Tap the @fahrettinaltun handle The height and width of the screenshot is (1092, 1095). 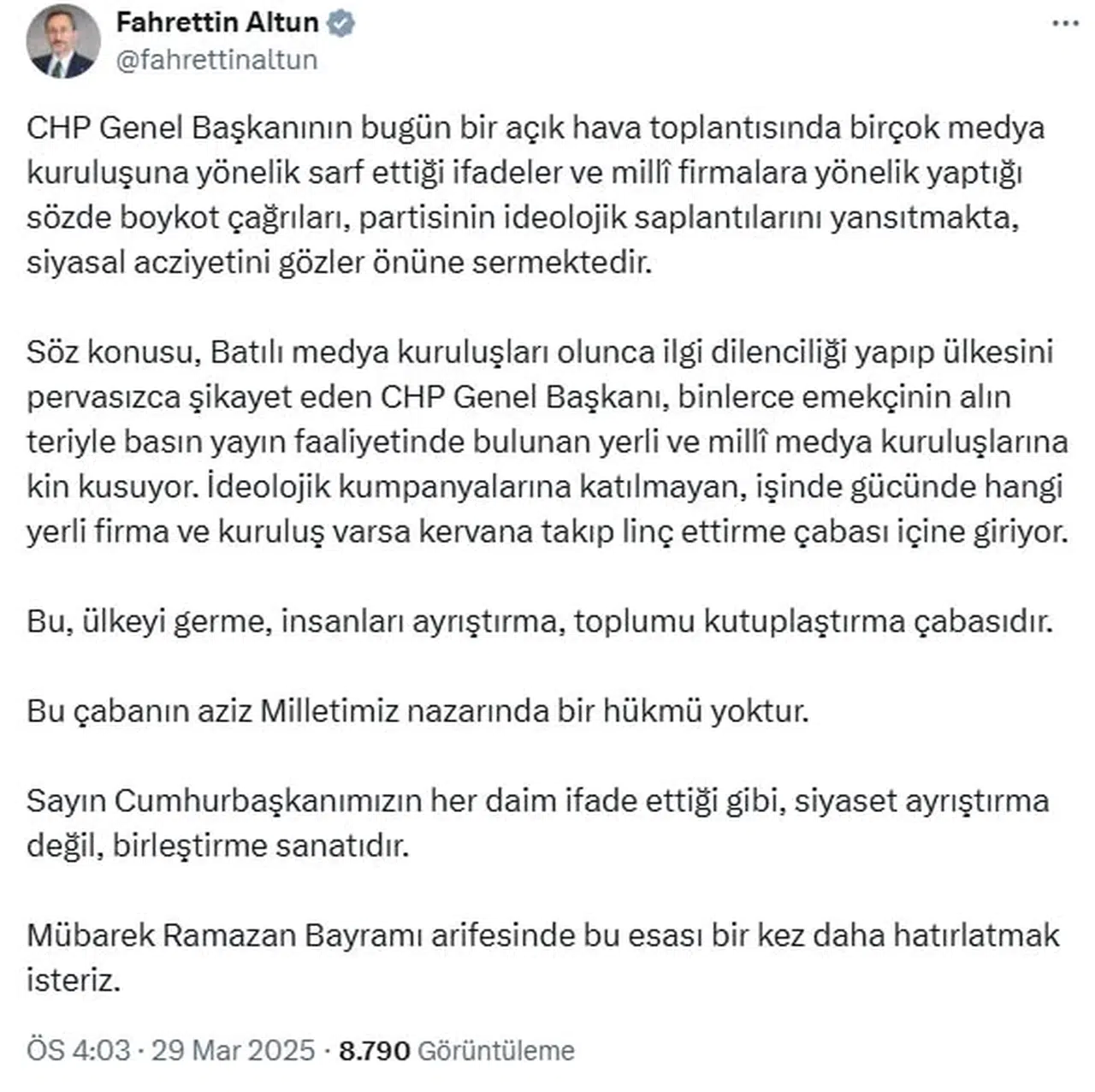click(x=216, y=60)
